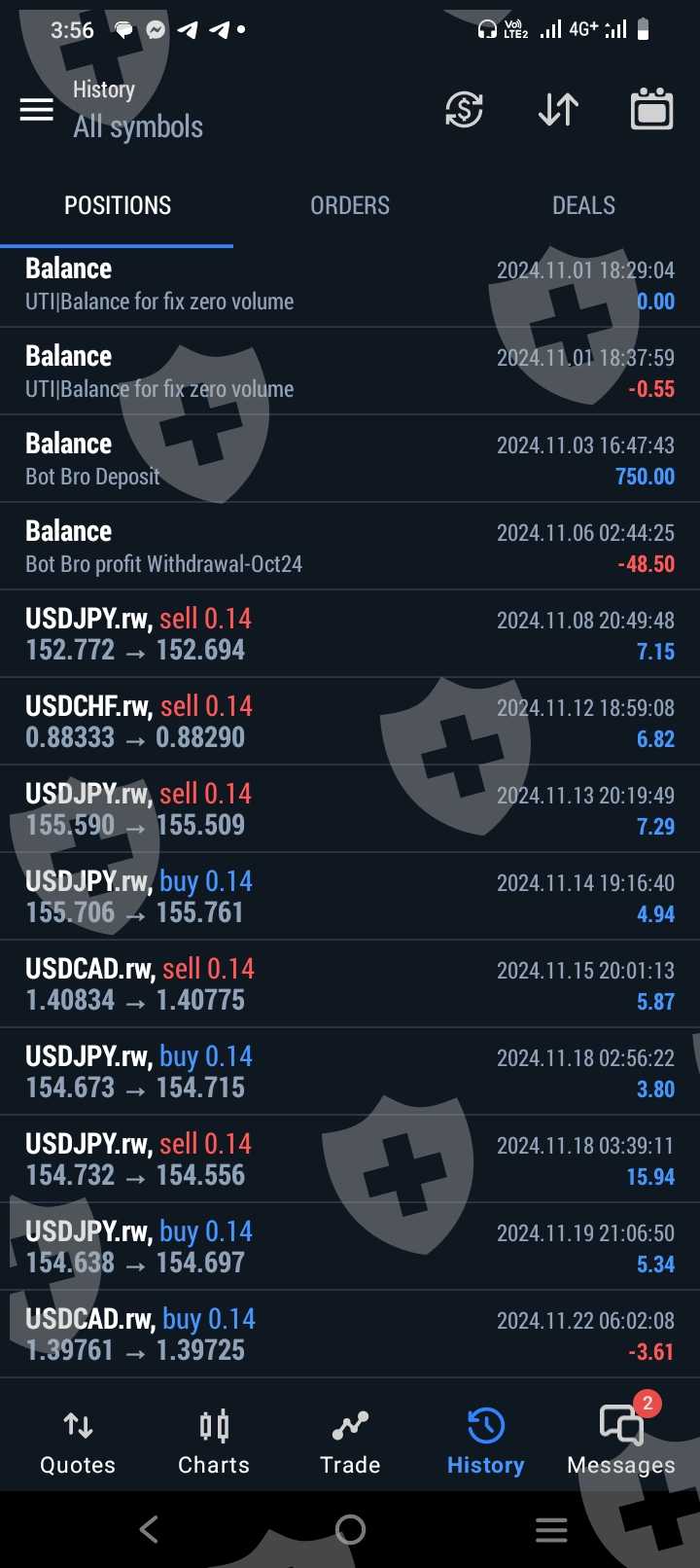The height and width of the screenshot is (1568, 700).
Task: Switch to the DEALS tab
Action: point(583,205)
